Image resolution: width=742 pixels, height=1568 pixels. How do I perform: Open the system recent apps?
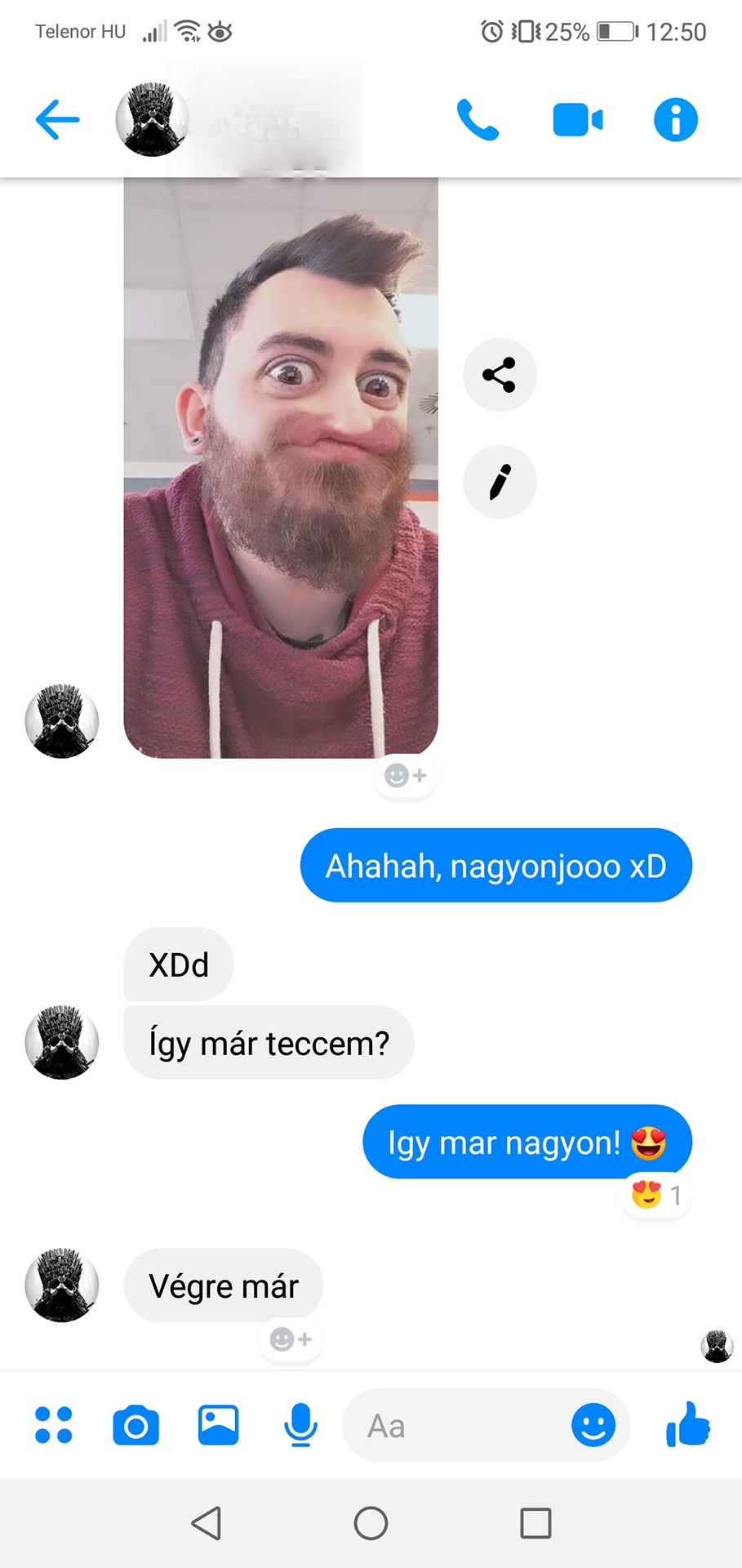535,1523
